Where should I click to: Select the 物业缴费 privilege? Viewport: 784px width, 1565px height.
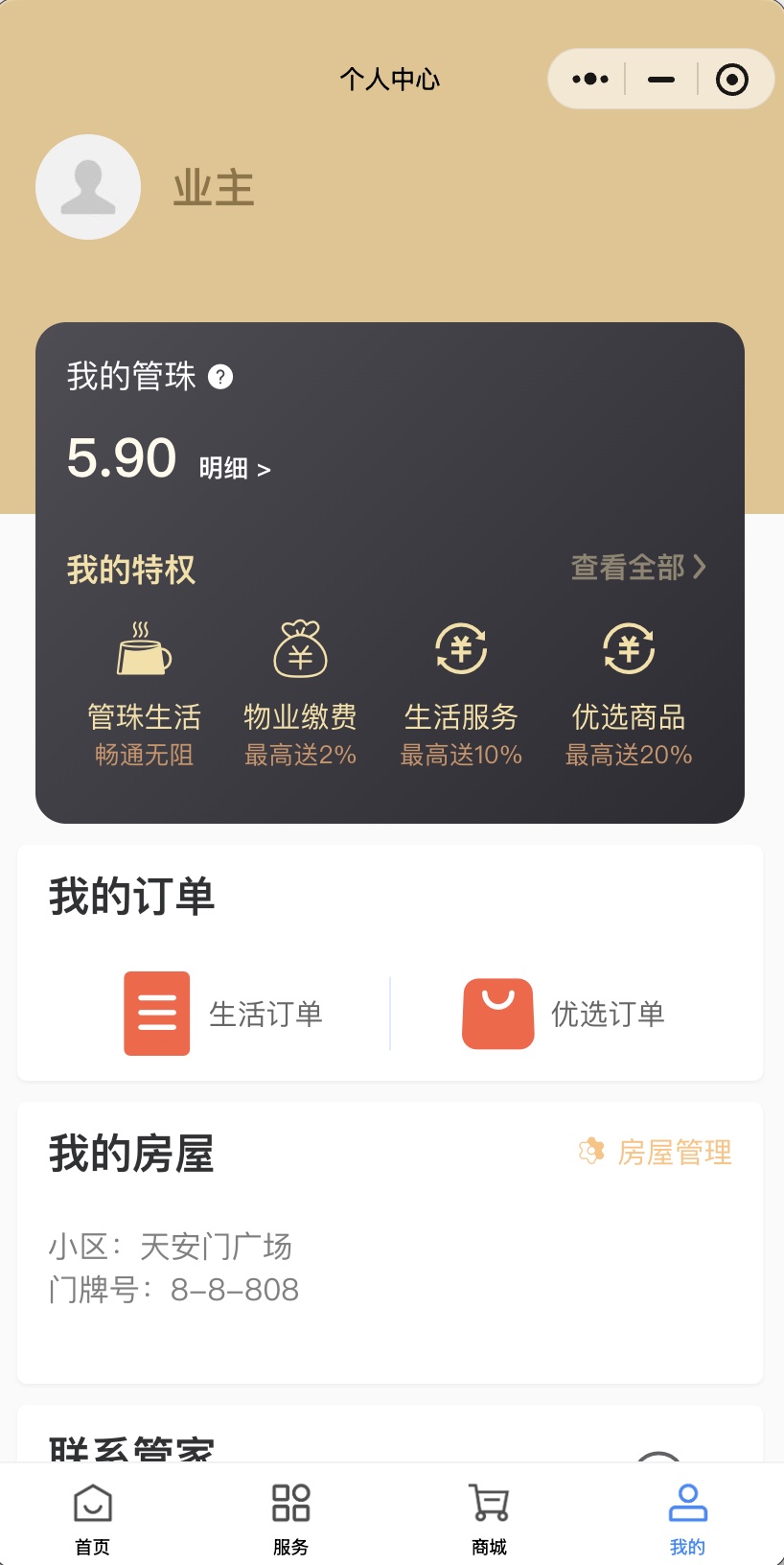click(300, 692)
